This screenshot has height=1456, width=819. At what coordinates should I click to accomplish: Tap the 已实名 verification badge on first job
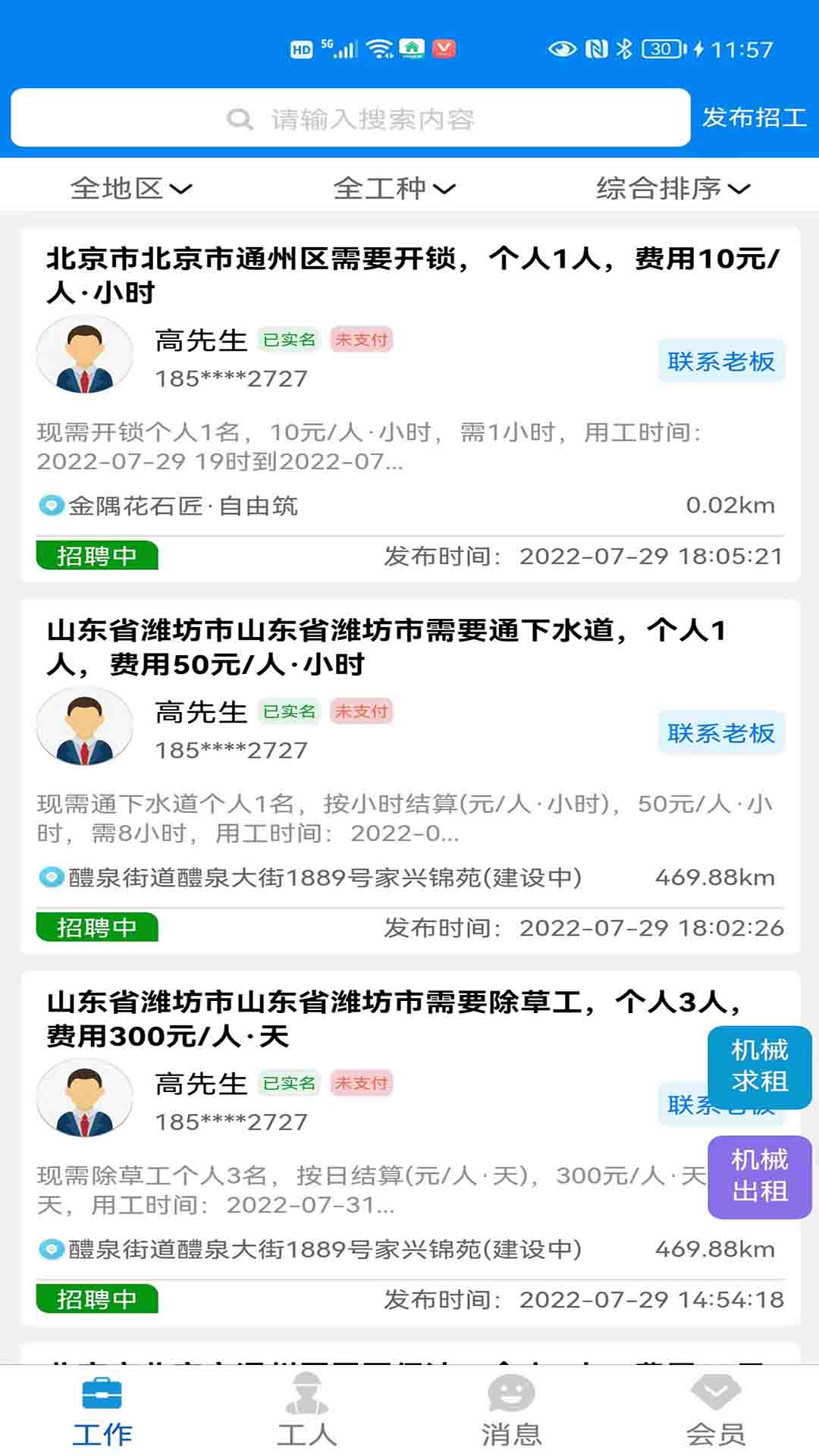290,340
